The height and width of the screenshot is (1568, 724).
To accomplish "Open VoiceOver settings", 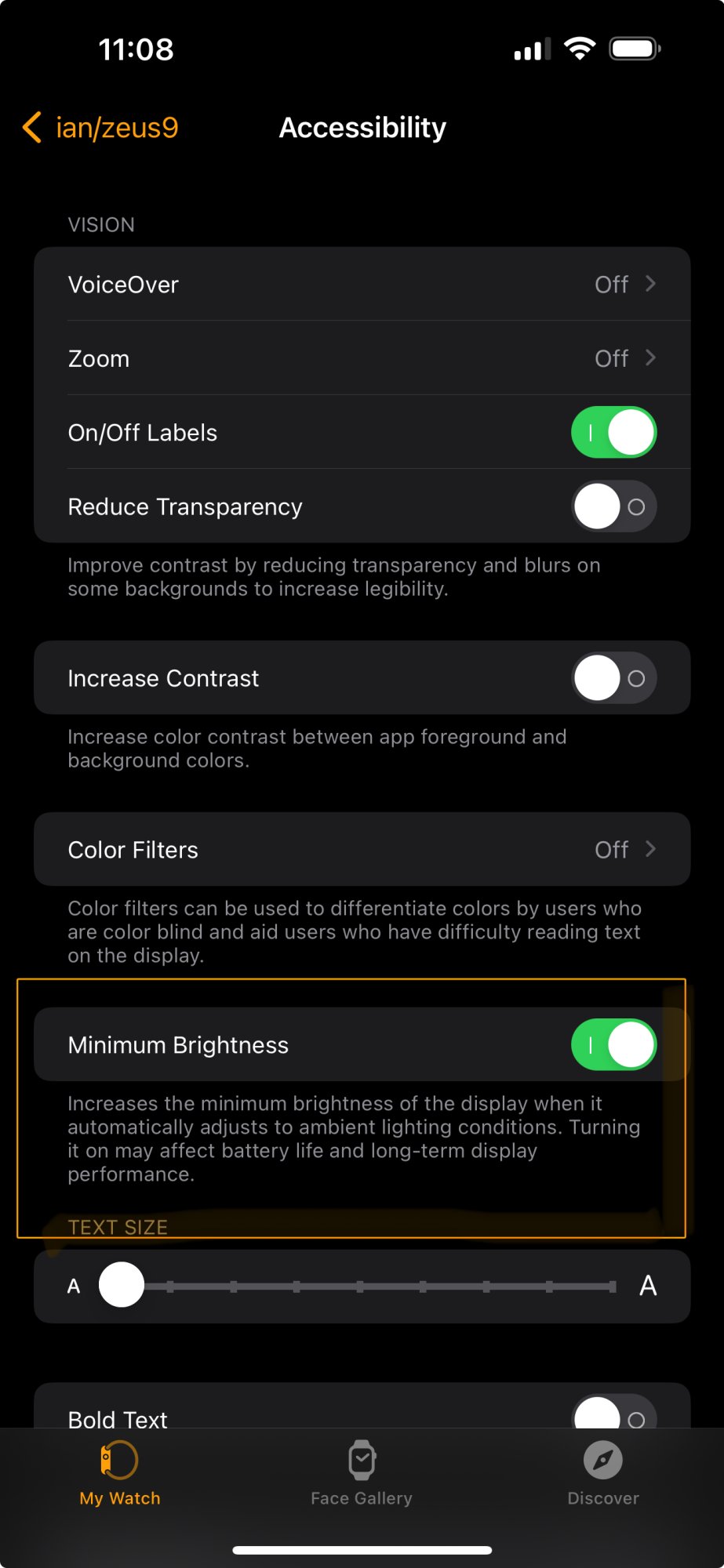I will point(362,284).
